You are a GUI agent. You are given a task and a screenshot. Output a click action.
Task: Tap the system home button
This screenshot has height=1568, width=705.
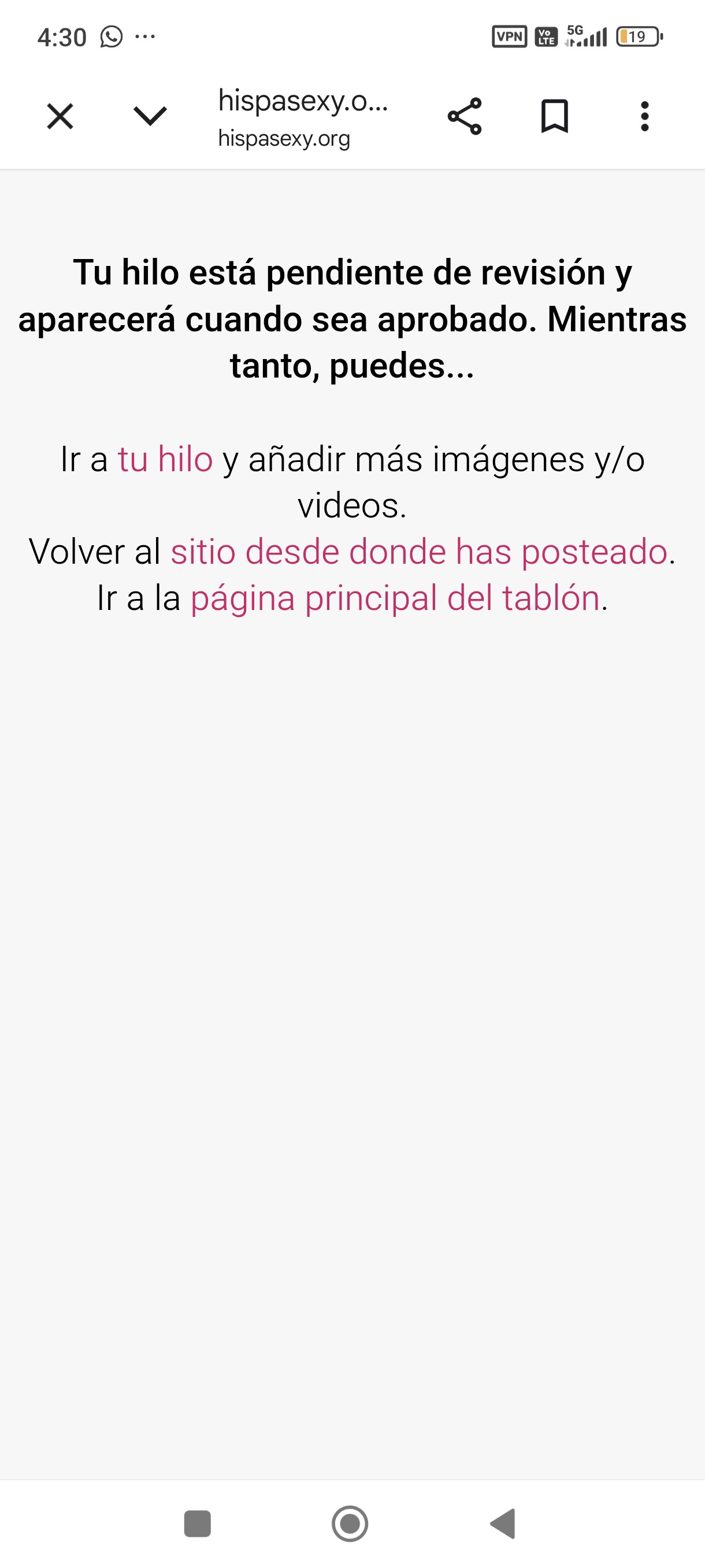(x=350, y=1523)
